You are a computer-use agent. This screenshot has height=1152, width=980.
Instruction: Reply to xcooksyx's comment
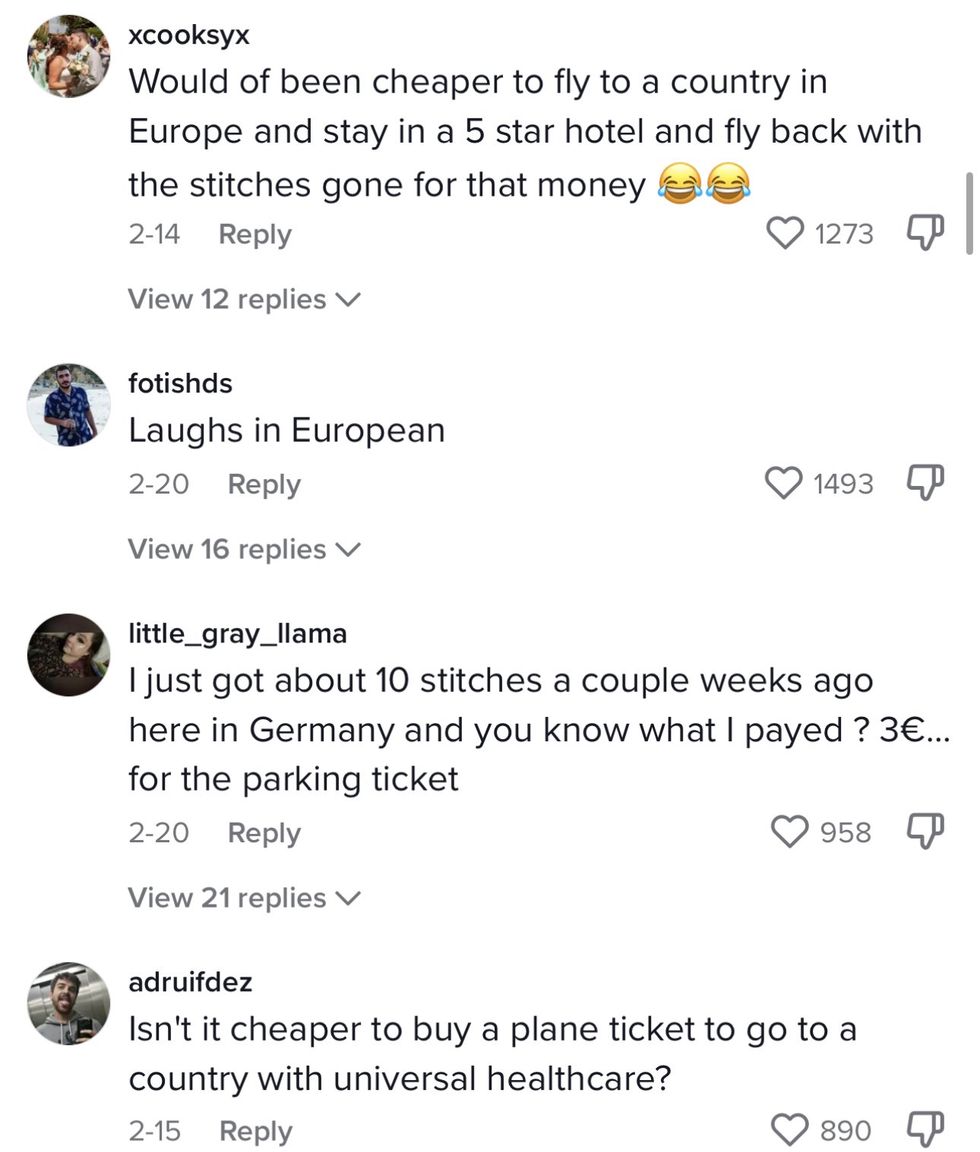click(x=254, y=233)
